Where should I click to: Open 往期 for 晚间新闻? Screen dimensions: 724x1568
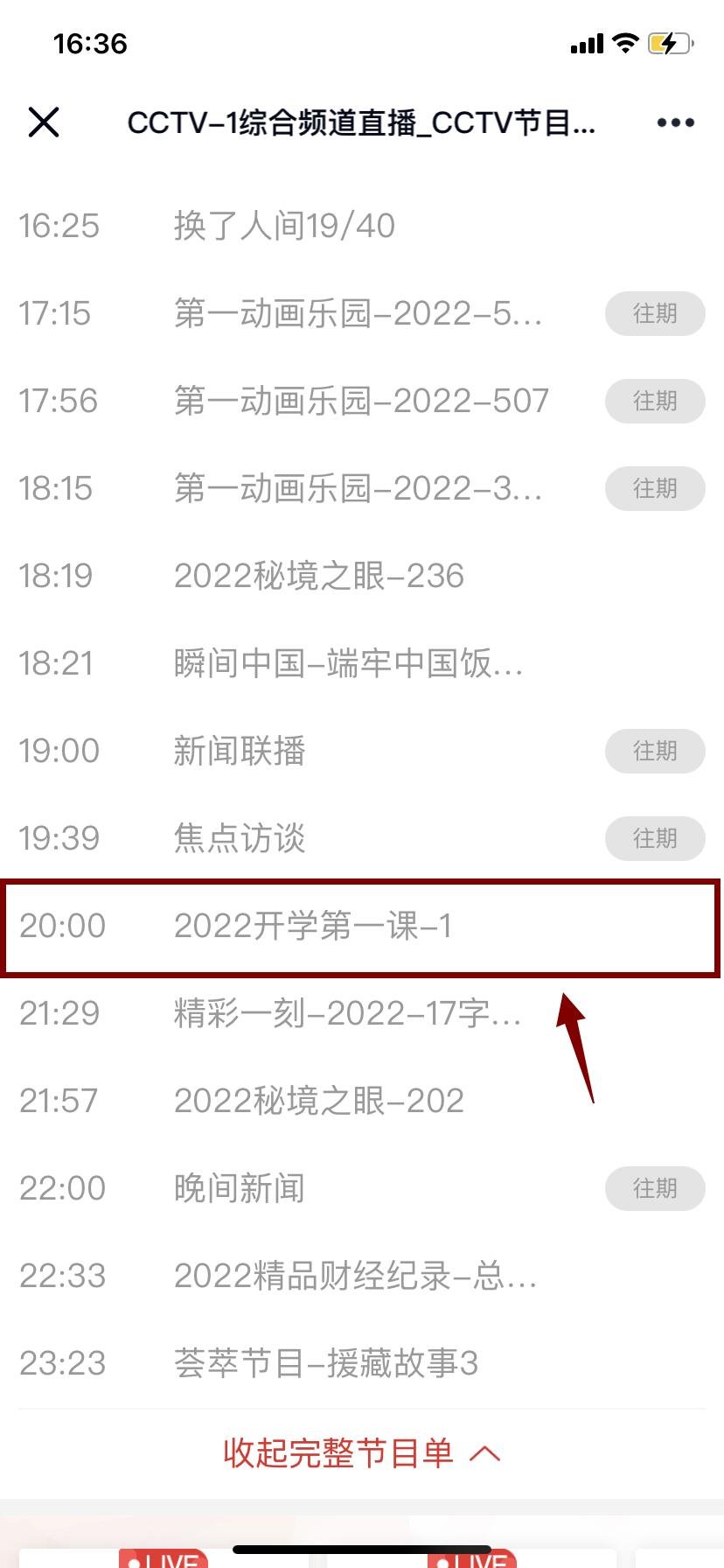click(x=655, y=1188)
